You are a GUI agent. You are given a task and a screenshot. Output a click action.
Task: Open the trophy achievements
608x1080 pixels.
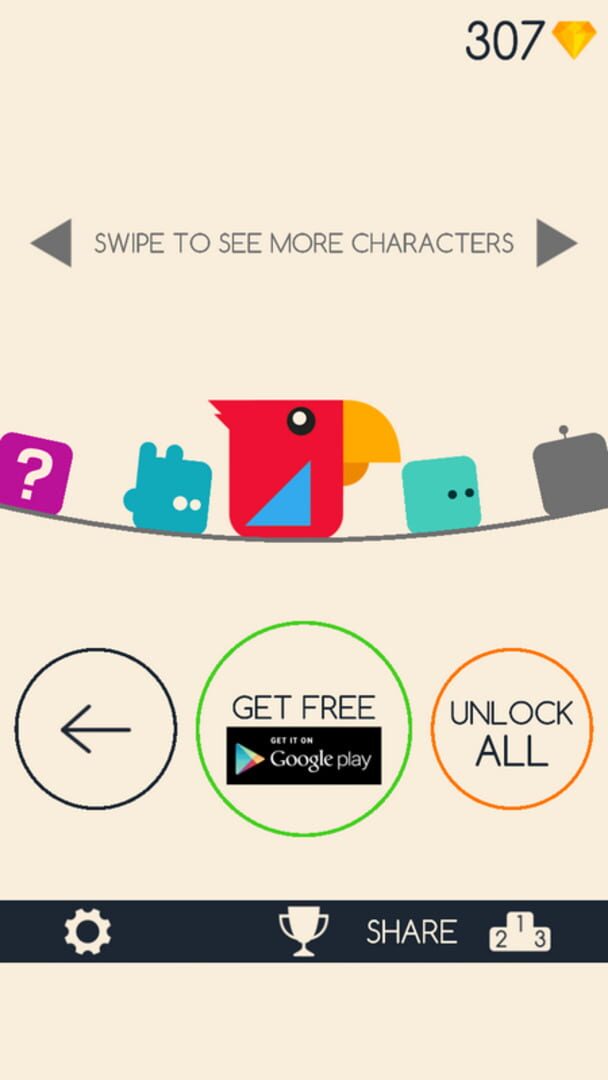(x=303, y=931)
